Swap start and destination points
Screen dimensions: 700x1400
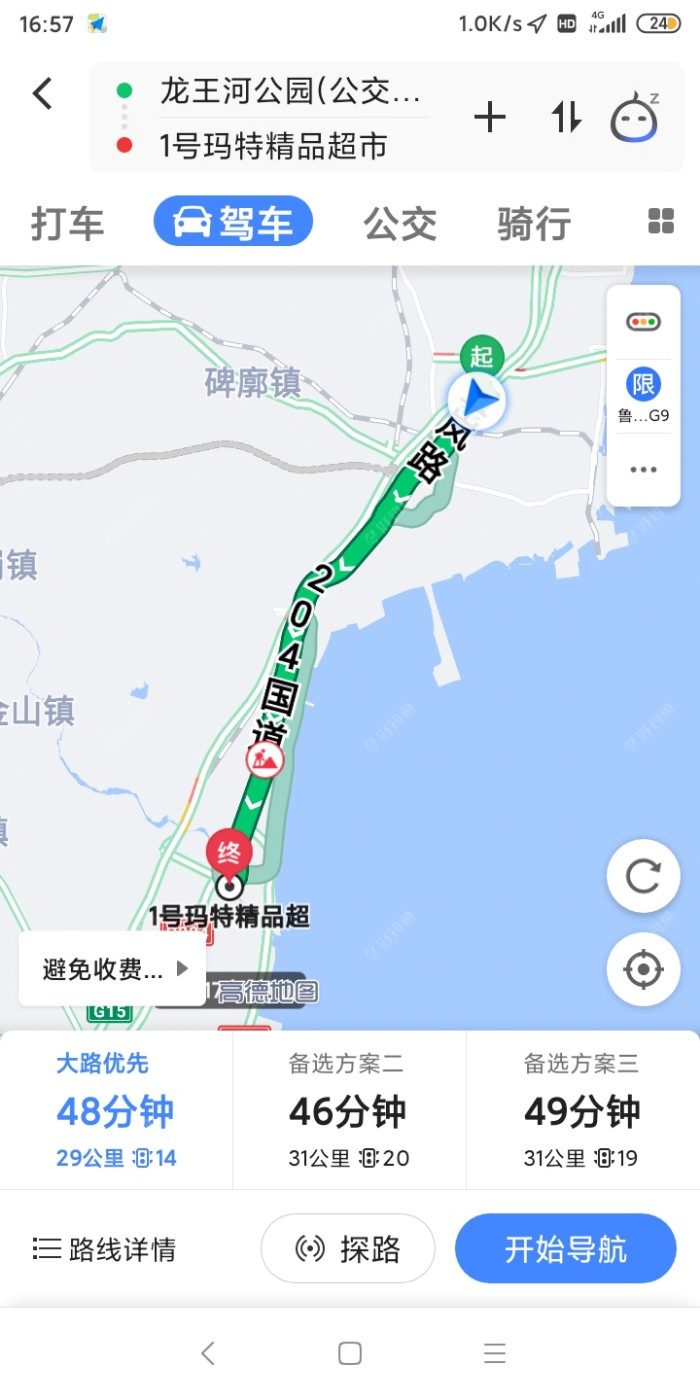click(566, 118)
